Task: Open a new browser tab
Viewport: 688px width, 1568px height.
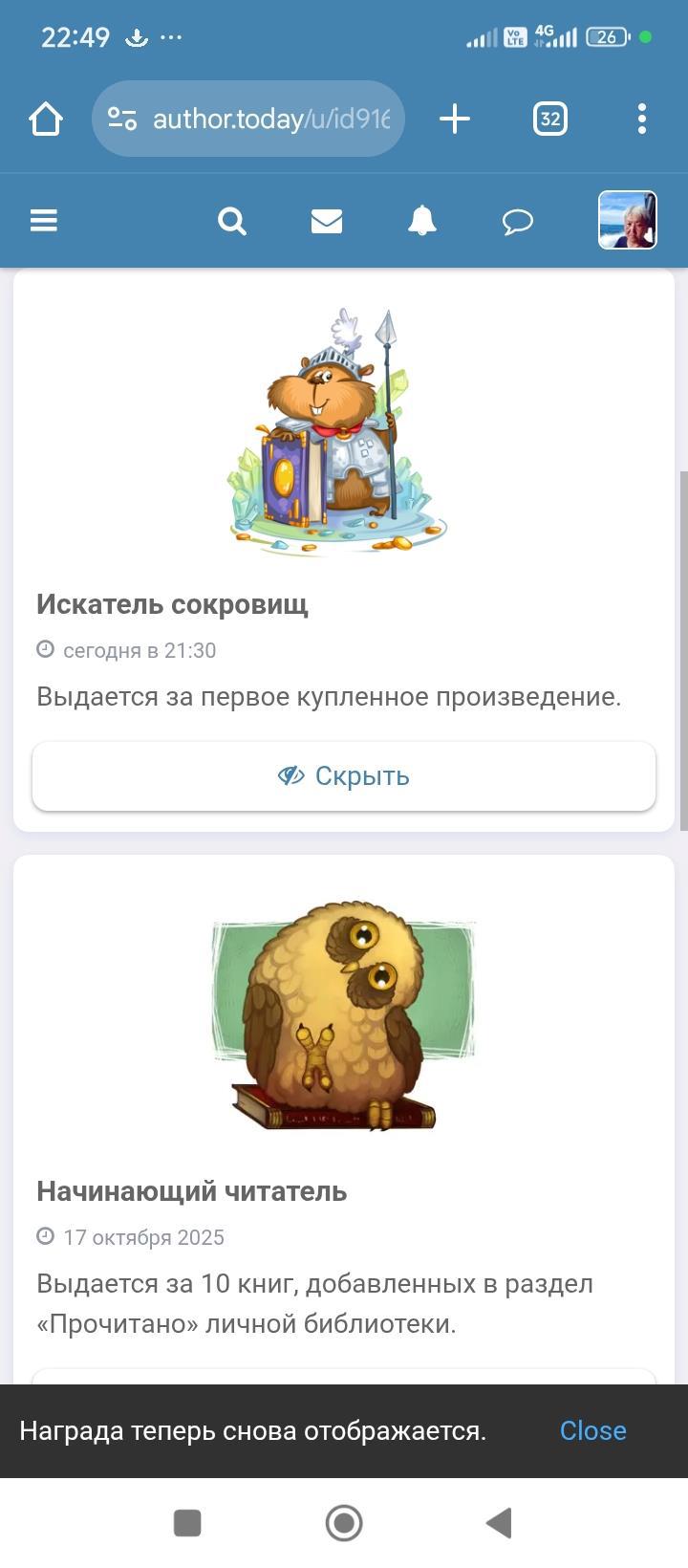Action: click(x=455, y=120)
